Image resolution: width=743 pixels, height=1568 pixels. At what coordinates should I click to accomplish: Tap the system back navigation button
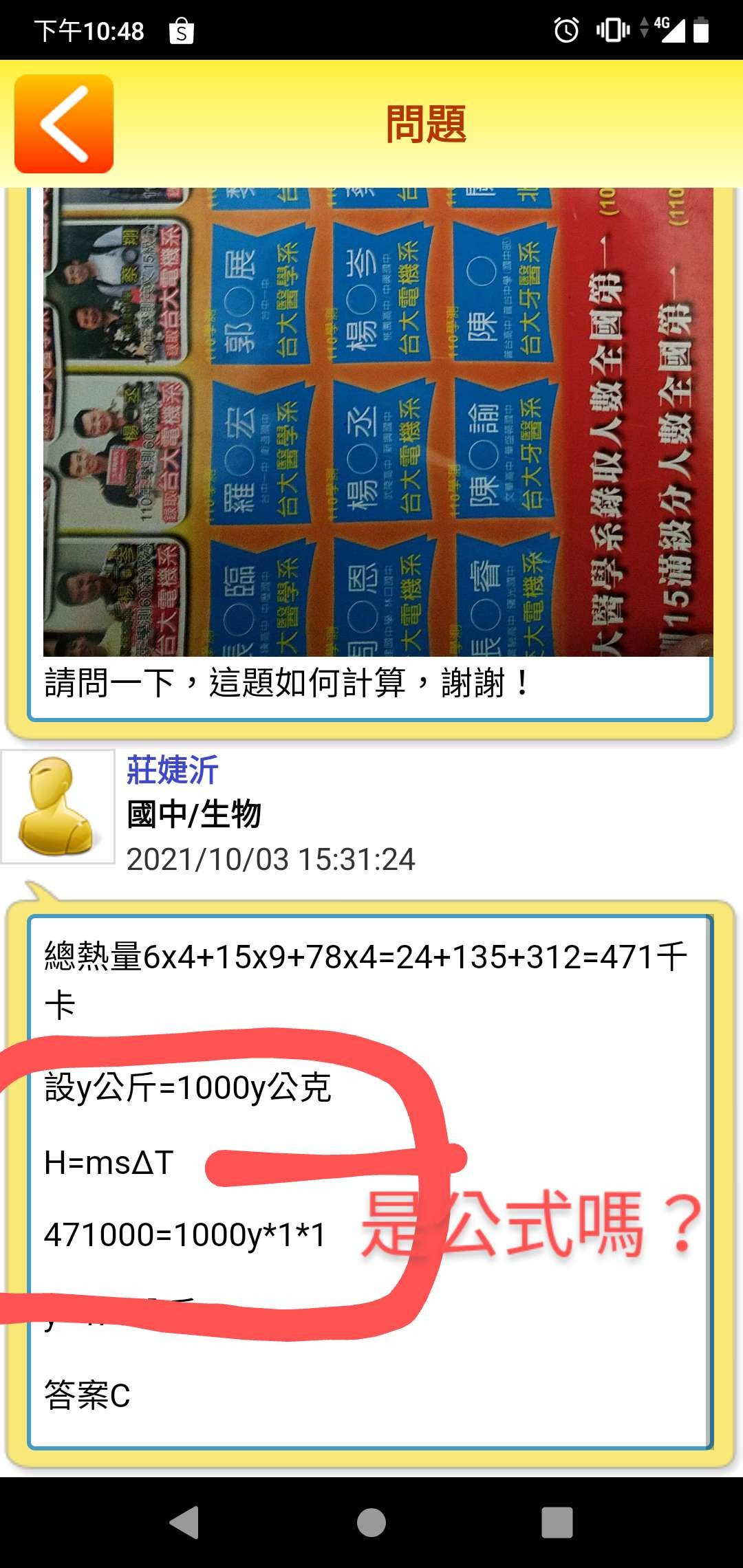(x=184, y=1522)
